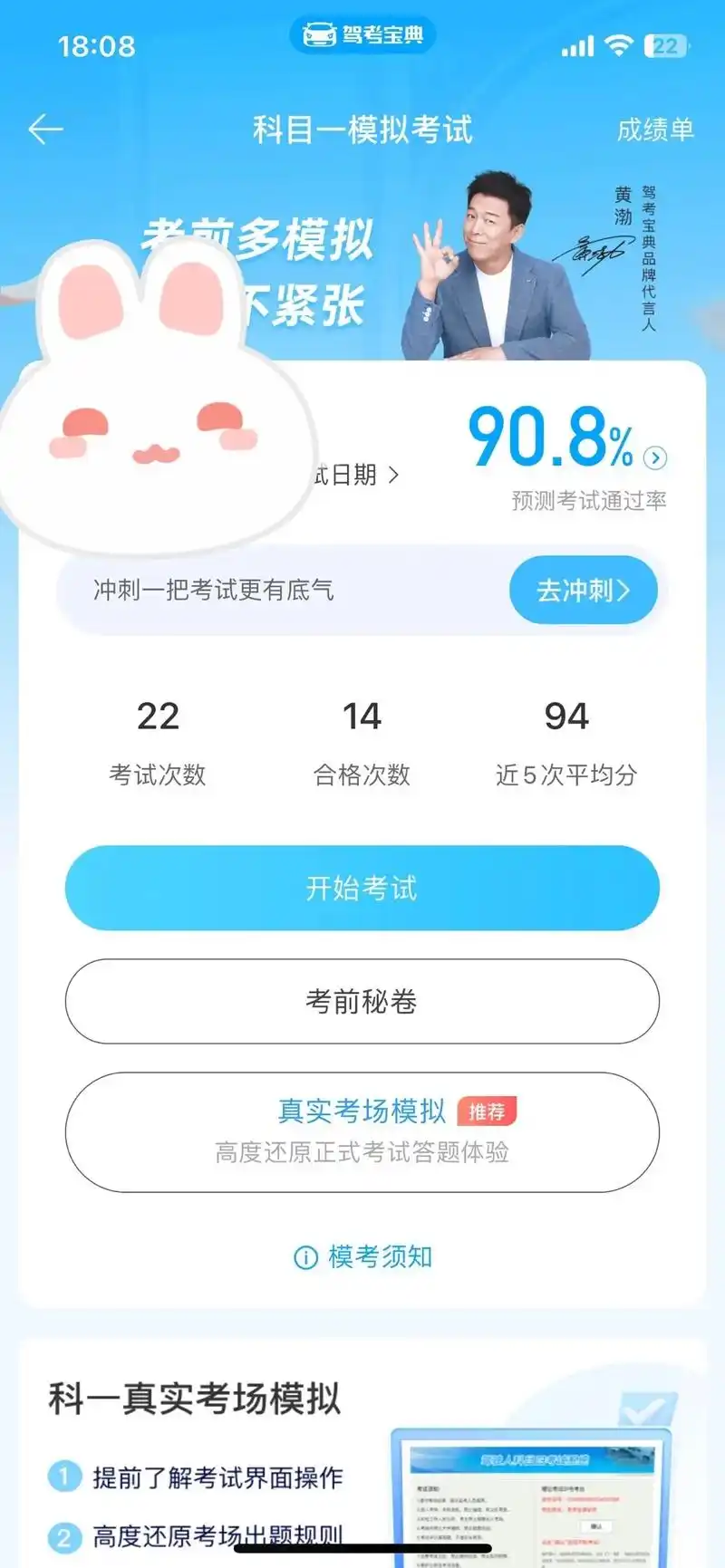The image size is (725, 1568).
Task: Open the 模考须知 exam notice link
Action: (381, 1257)
